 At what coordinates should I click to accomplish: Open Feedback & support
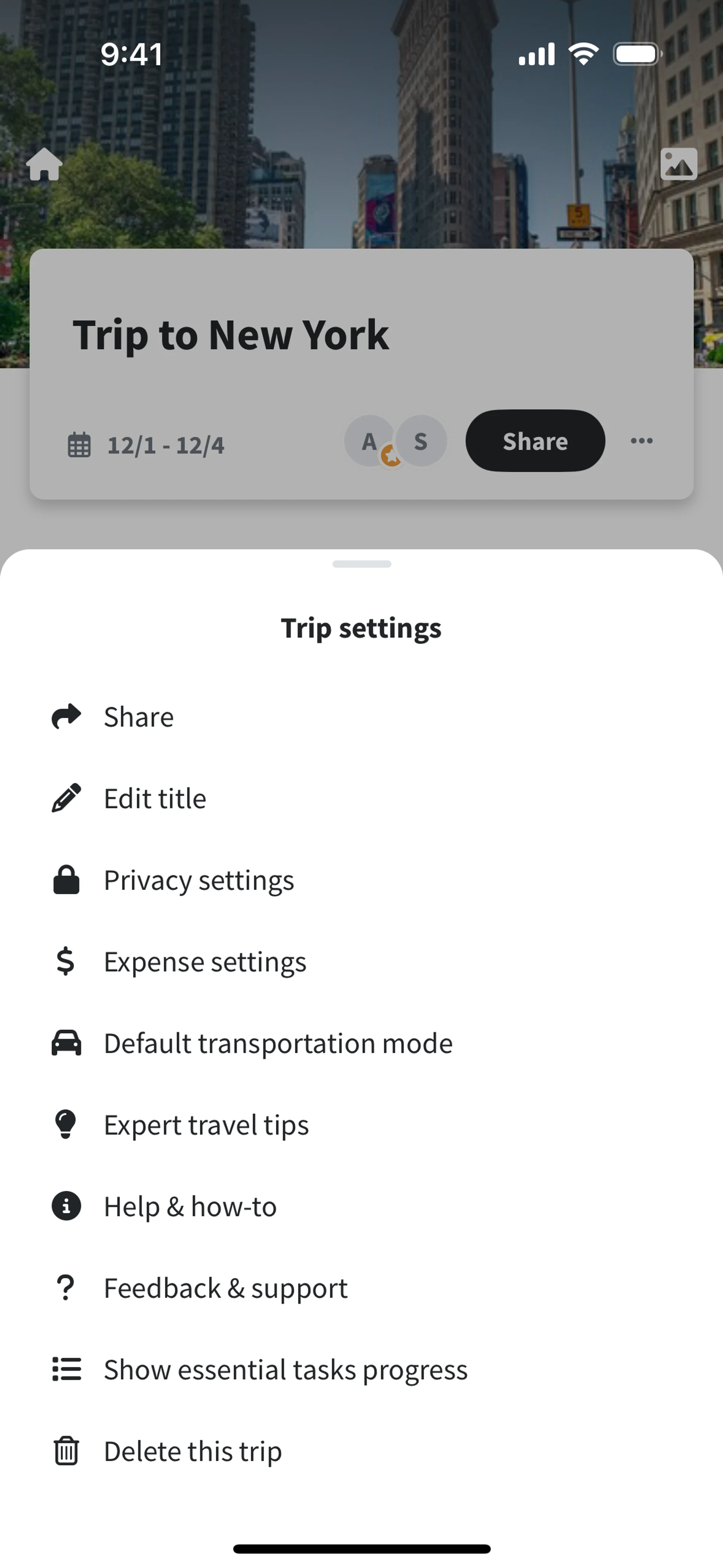point(225,1288)
